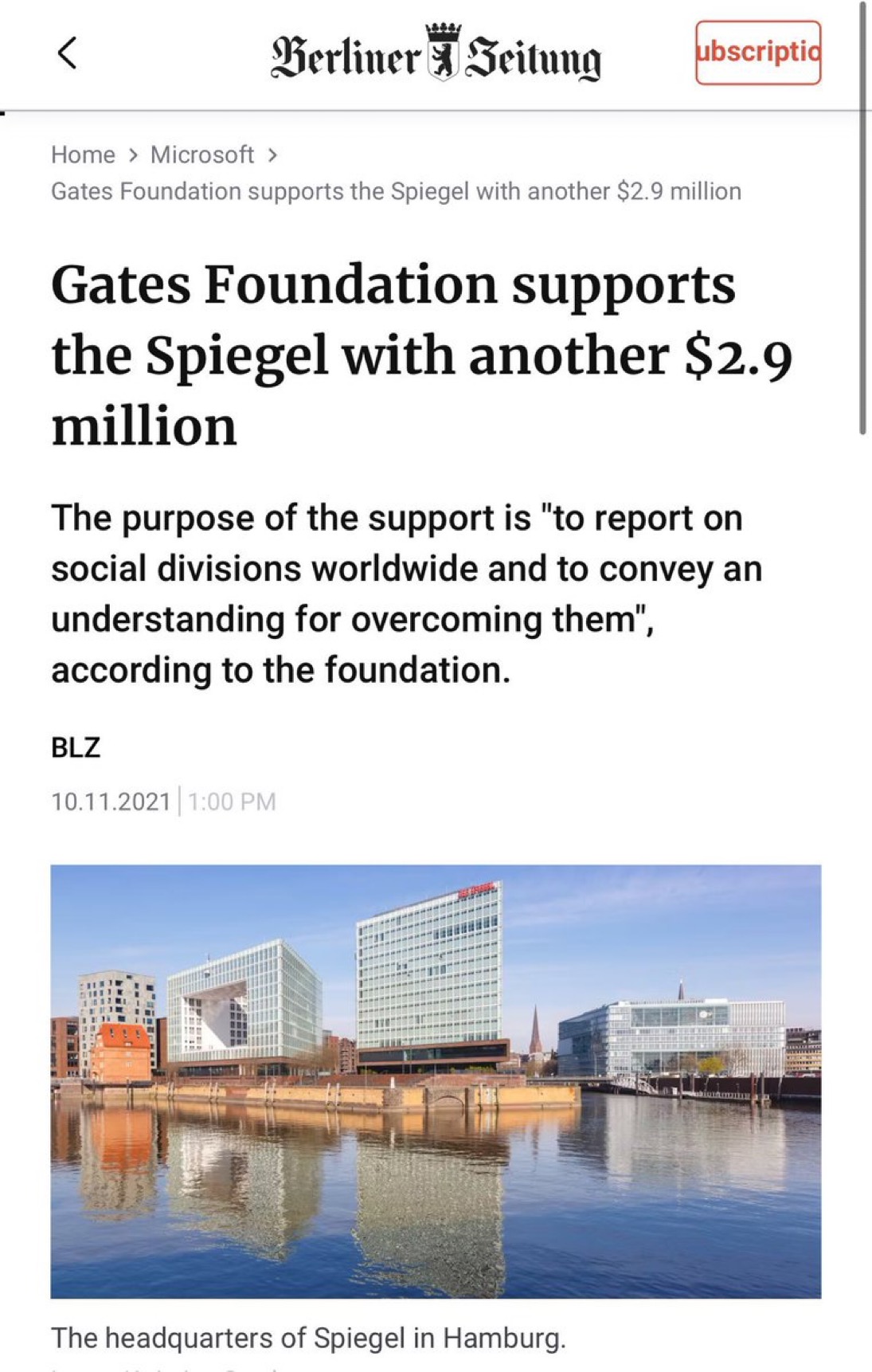Open the Home breadcrumb link

(x=83, y=155)
